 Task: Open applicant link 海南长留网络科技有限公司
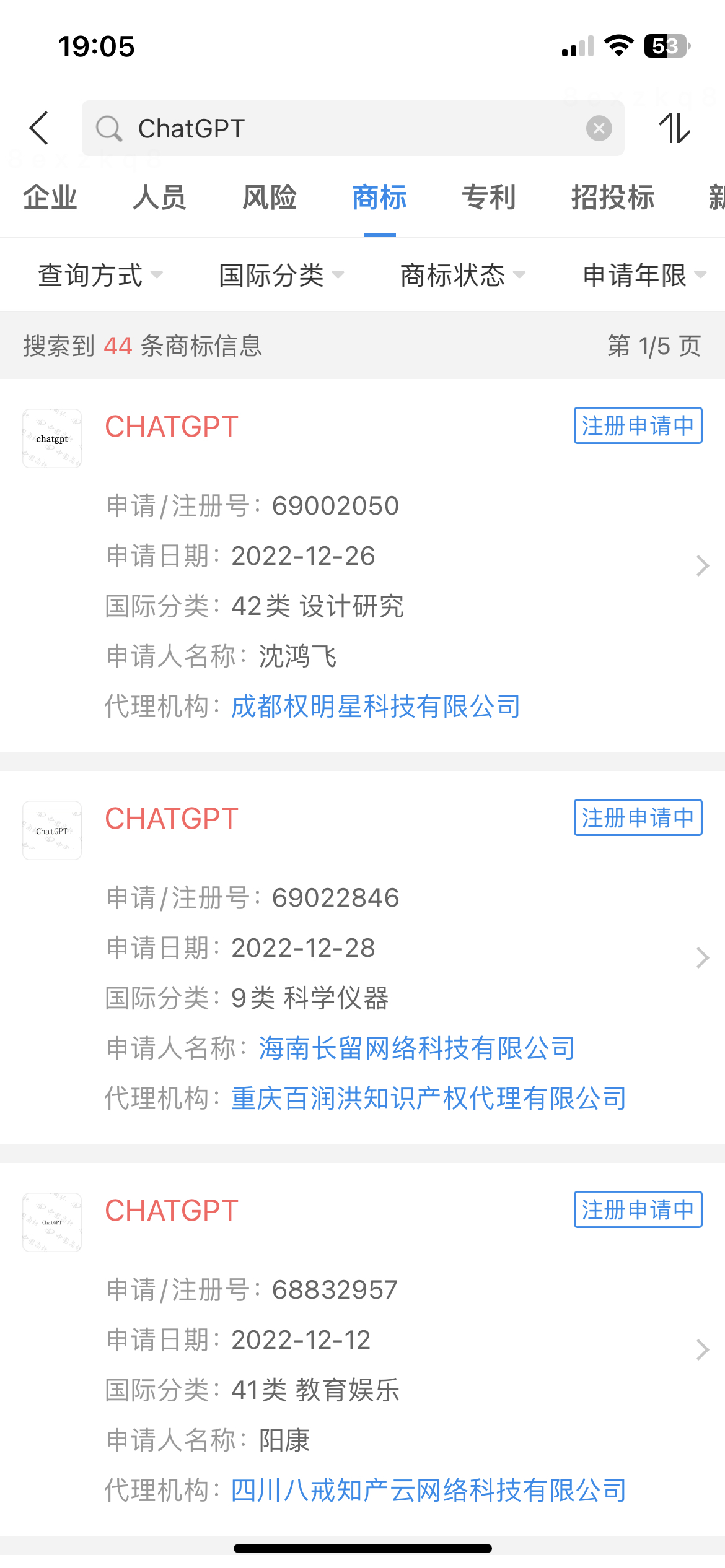click(x=416, y=1048)
